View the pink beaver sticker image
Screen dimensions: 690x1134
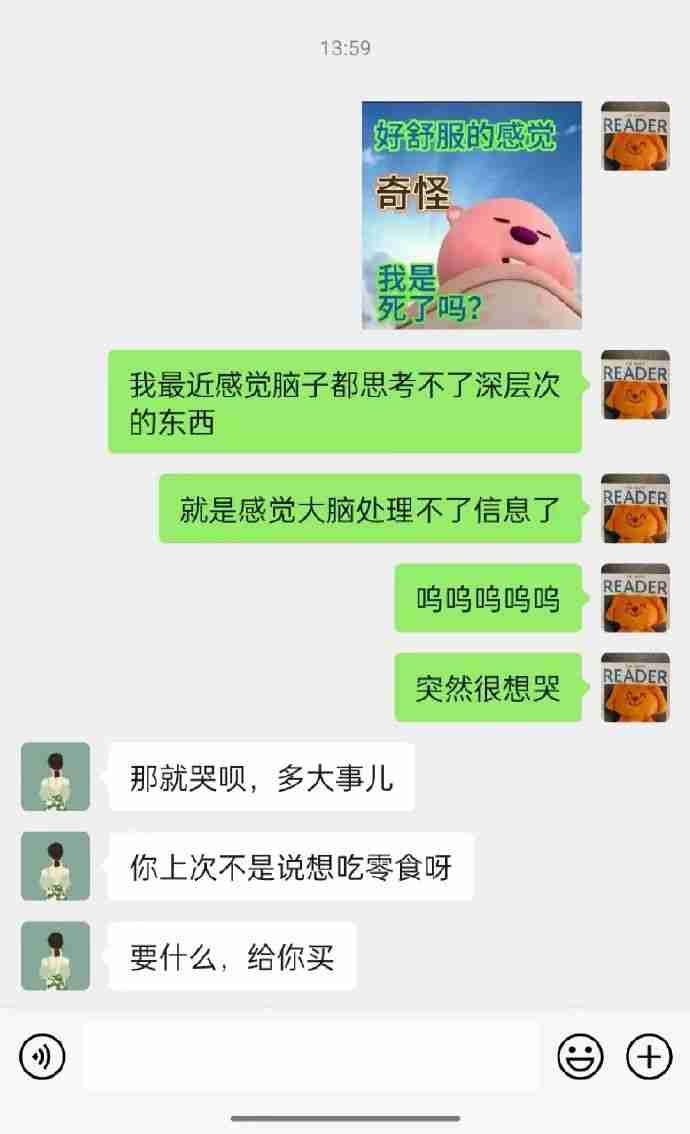tap(471, 215)
